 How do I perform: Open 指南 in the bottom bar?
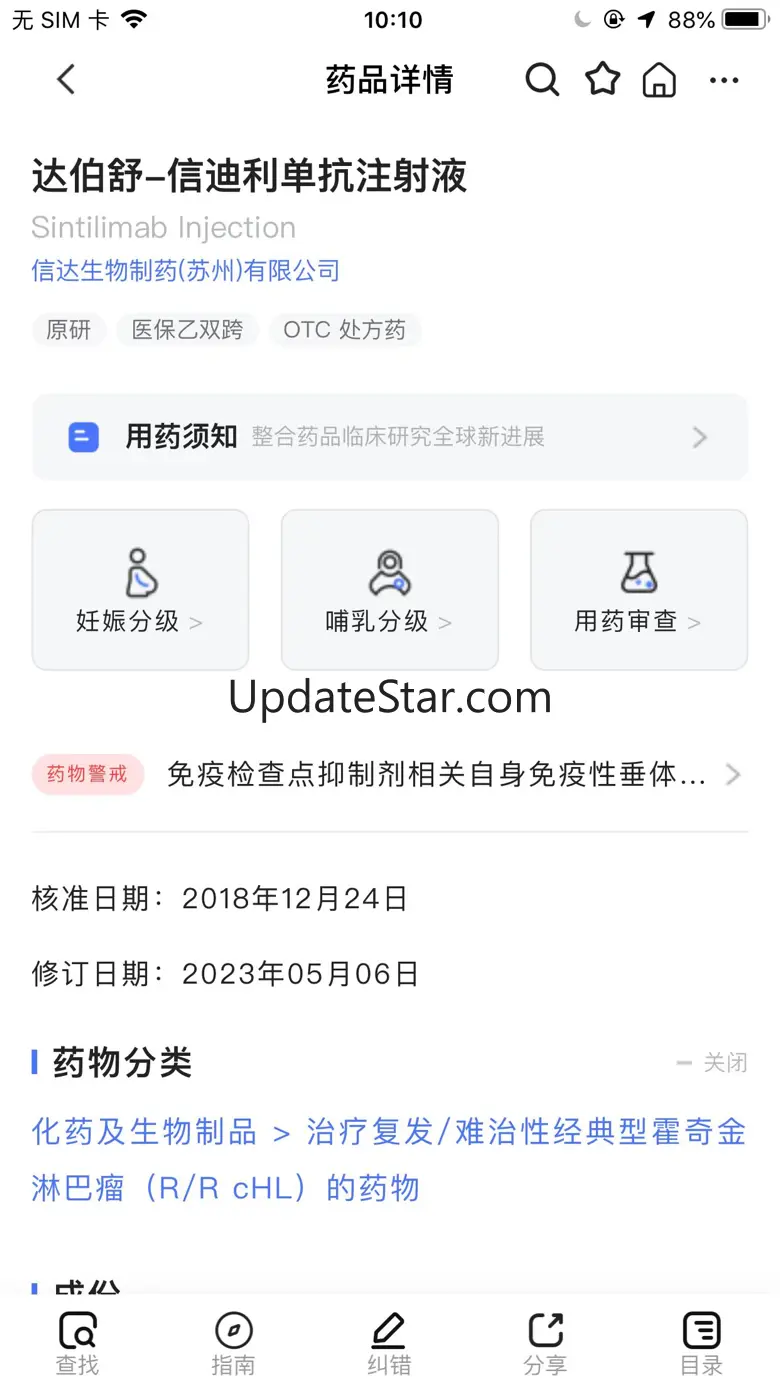[x=233, y=1343]
